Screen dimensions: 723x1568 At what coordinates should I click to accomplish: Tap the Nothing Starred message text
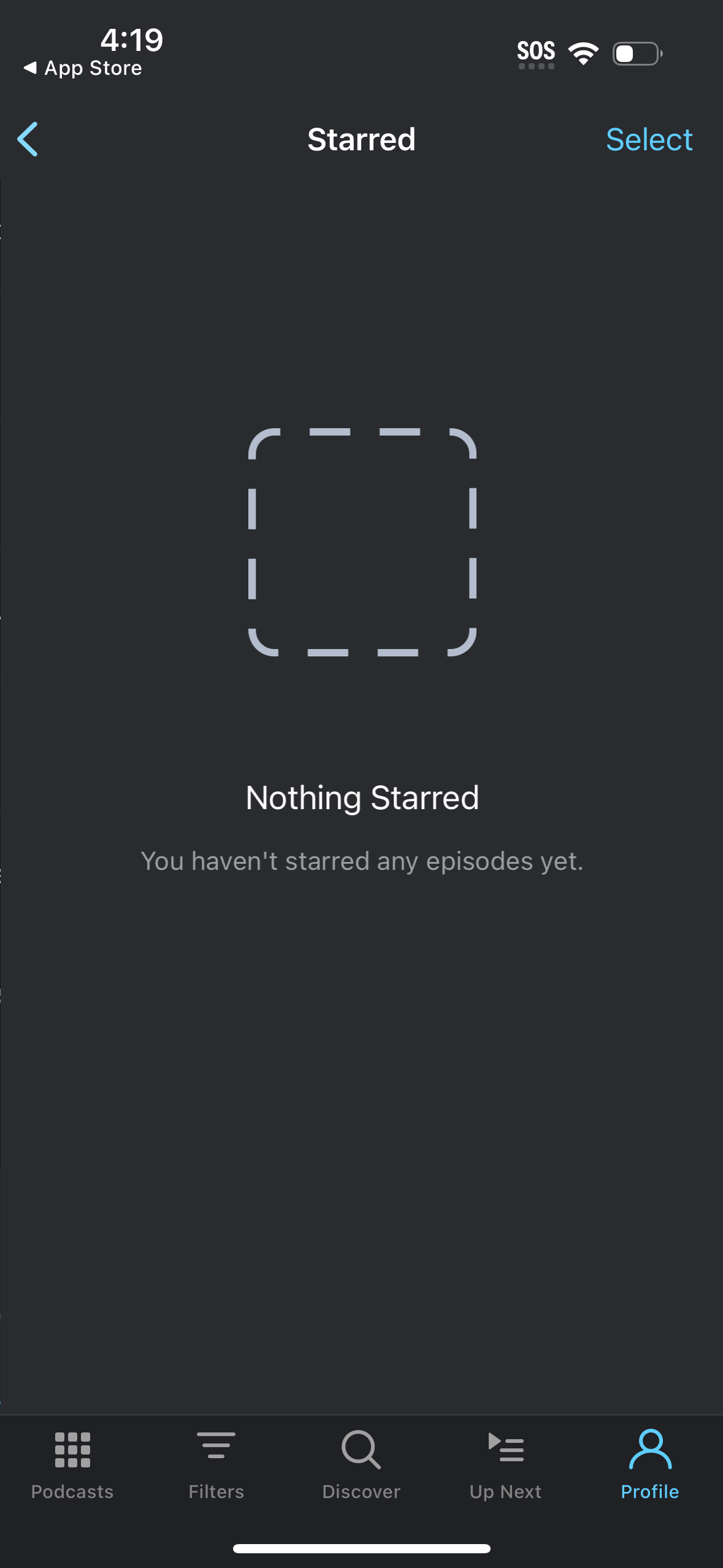pyautogui.click(x=361, y=797)
